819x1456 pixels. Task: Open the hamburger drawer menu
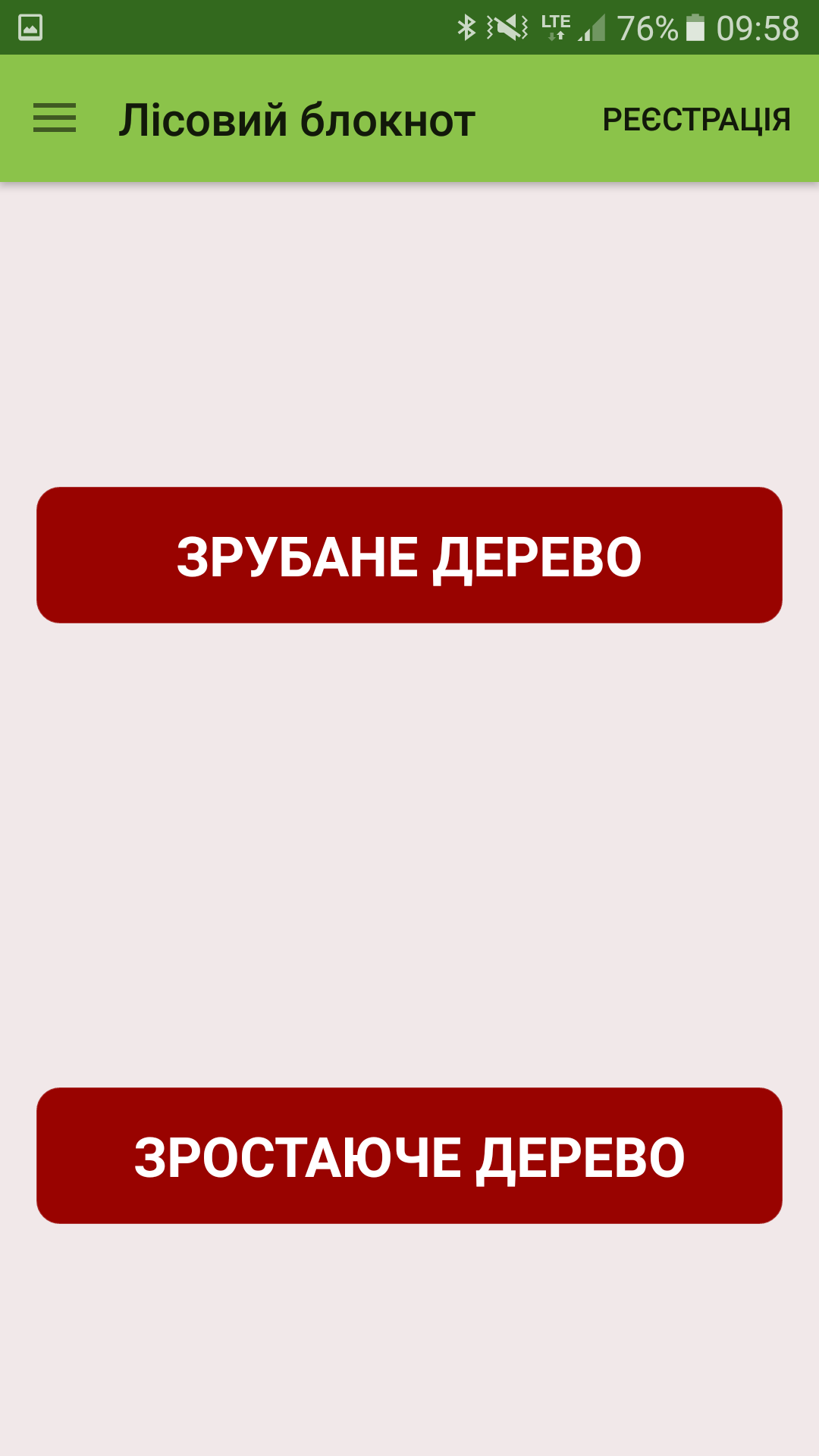tap(55, 118)
